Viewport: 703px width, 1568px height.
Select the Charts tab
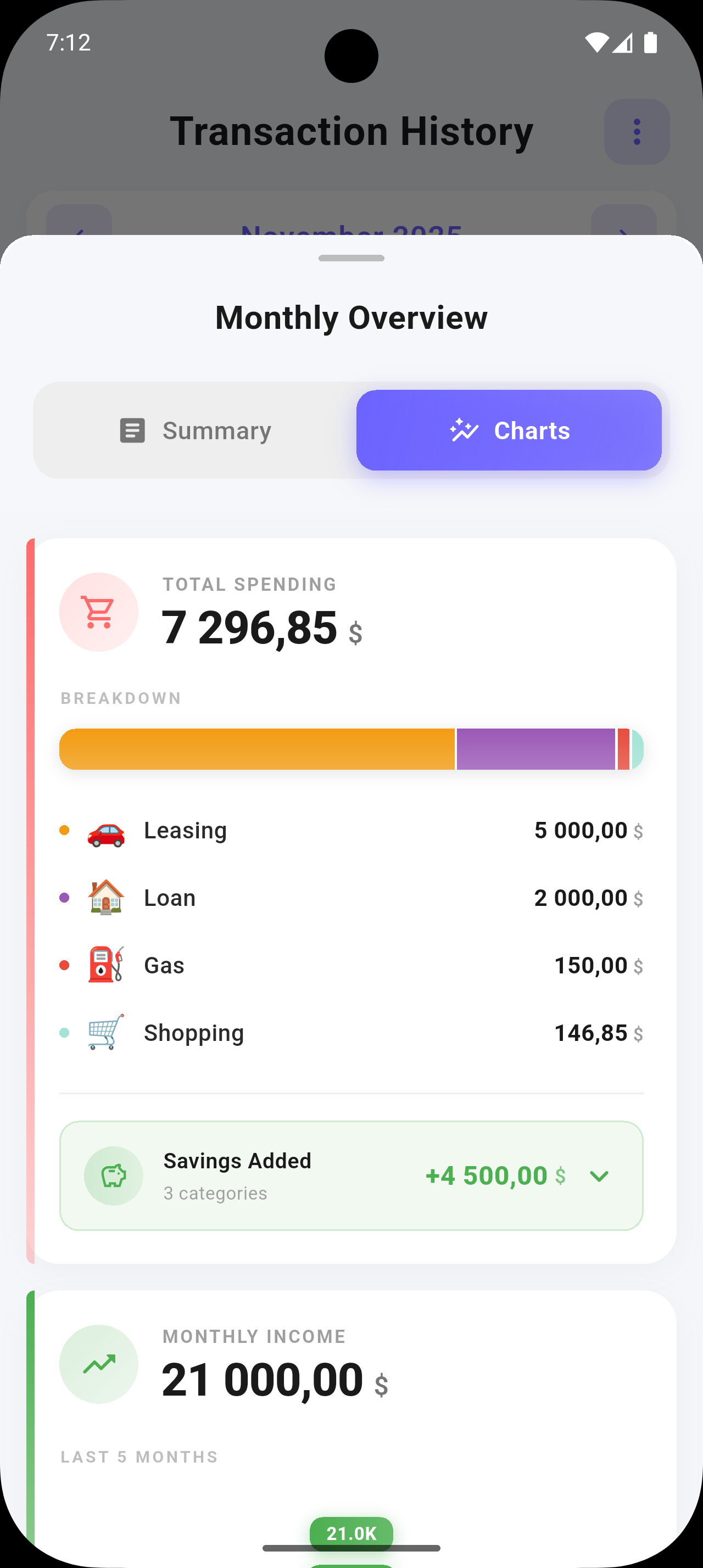pyautogui.click(x=508, y=430)
